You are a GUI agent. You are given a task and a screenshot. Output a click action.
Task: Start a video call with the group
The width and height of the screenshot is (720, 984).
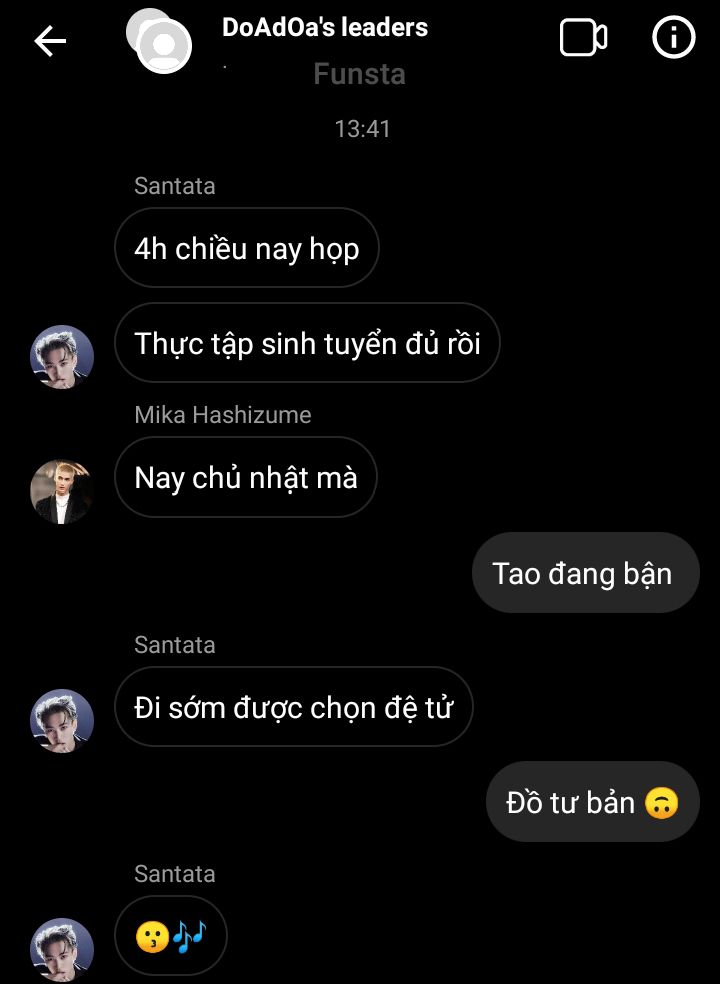[583, 39]
